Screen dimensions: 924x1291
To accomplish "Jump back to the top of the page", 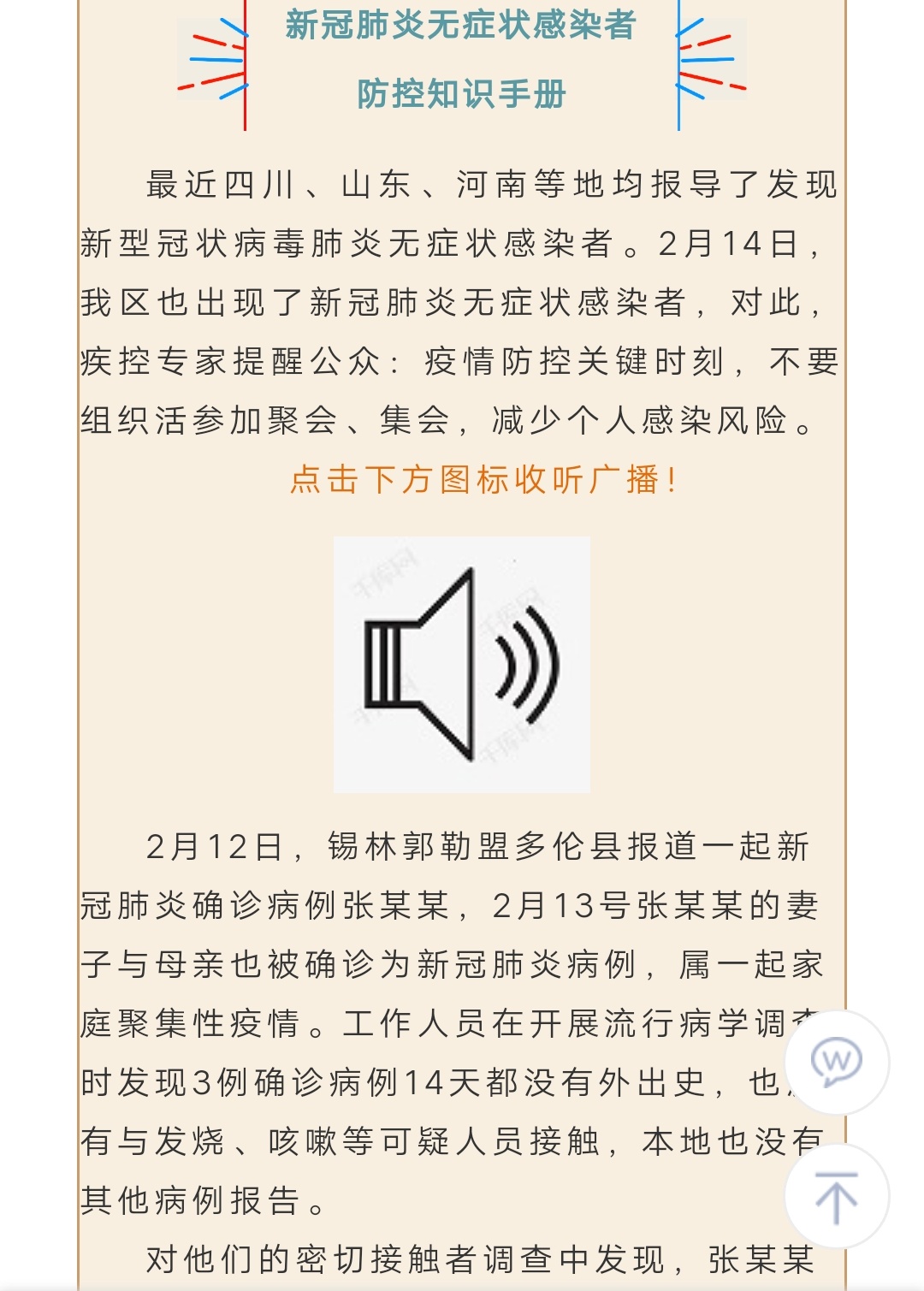I will click(836, 1197).
